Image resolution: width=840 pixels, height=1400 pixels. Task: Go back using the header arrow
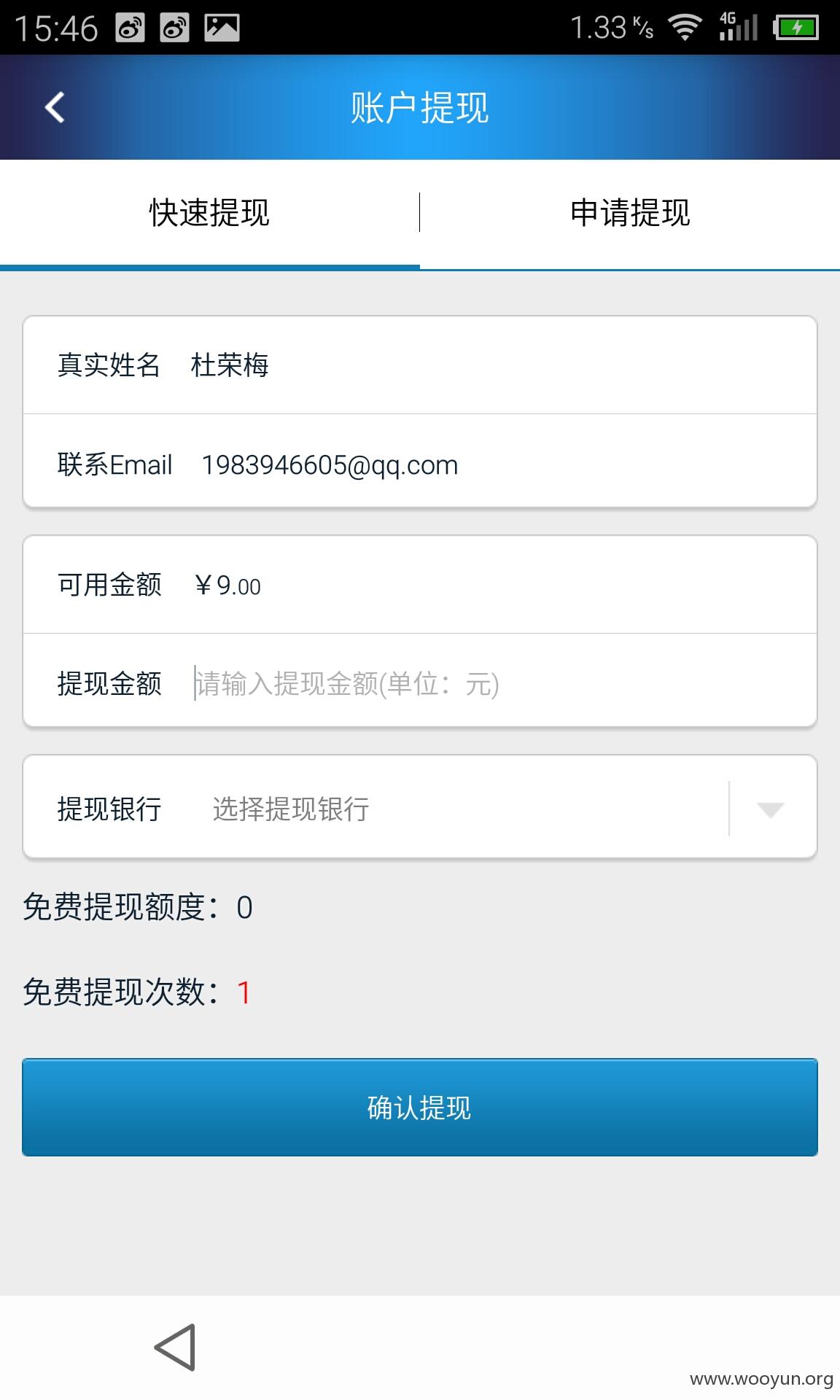click(x=55, y=107)
